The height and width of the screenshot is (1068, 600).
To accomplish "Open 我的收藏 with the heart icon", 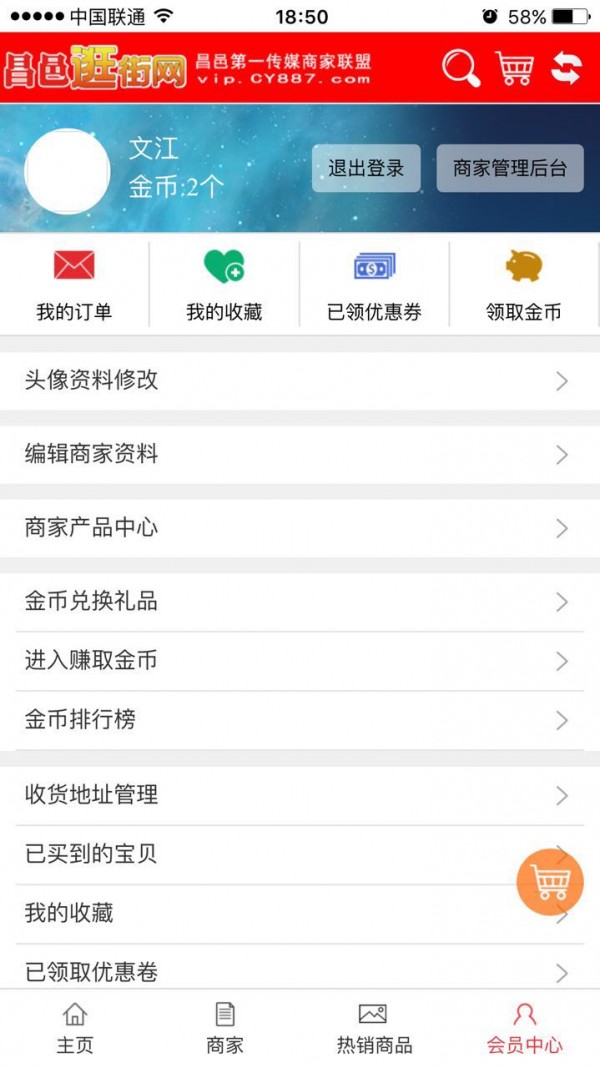I will click(x=224, y=285).
